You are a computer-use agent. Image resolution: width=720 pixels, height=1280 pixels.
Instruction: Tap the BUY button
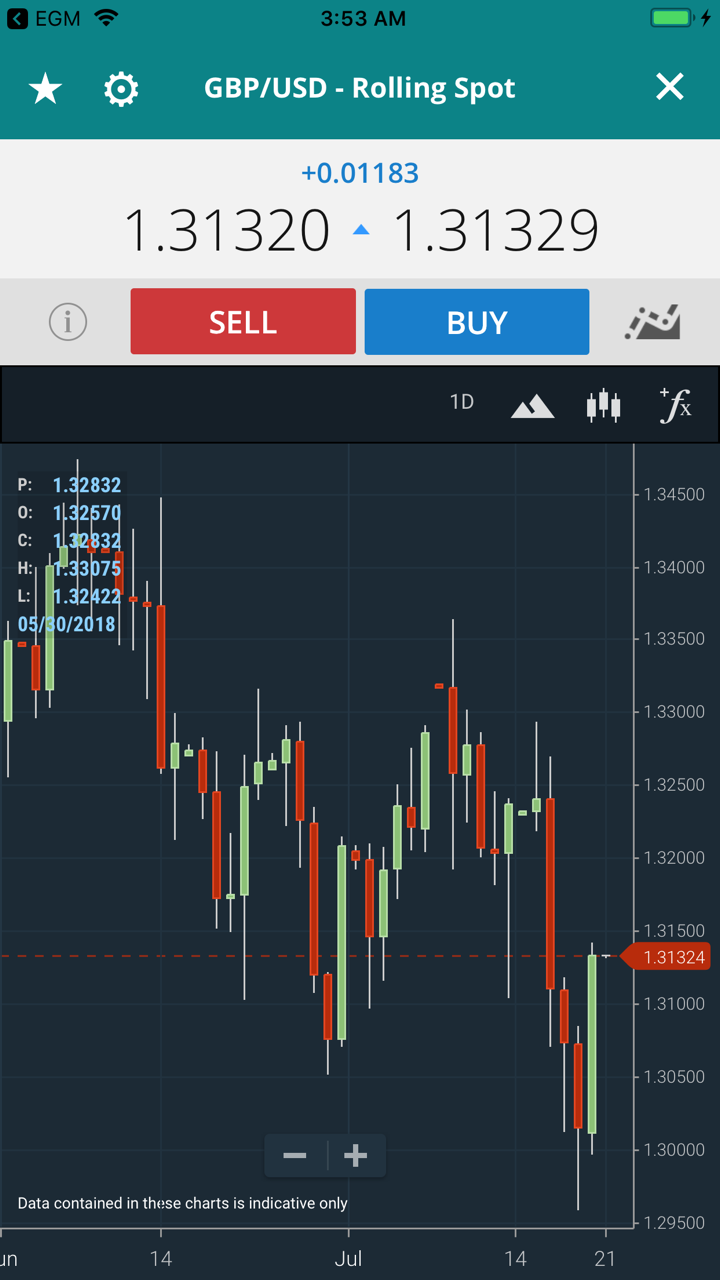pyautogui.click(x=477, y=322)
